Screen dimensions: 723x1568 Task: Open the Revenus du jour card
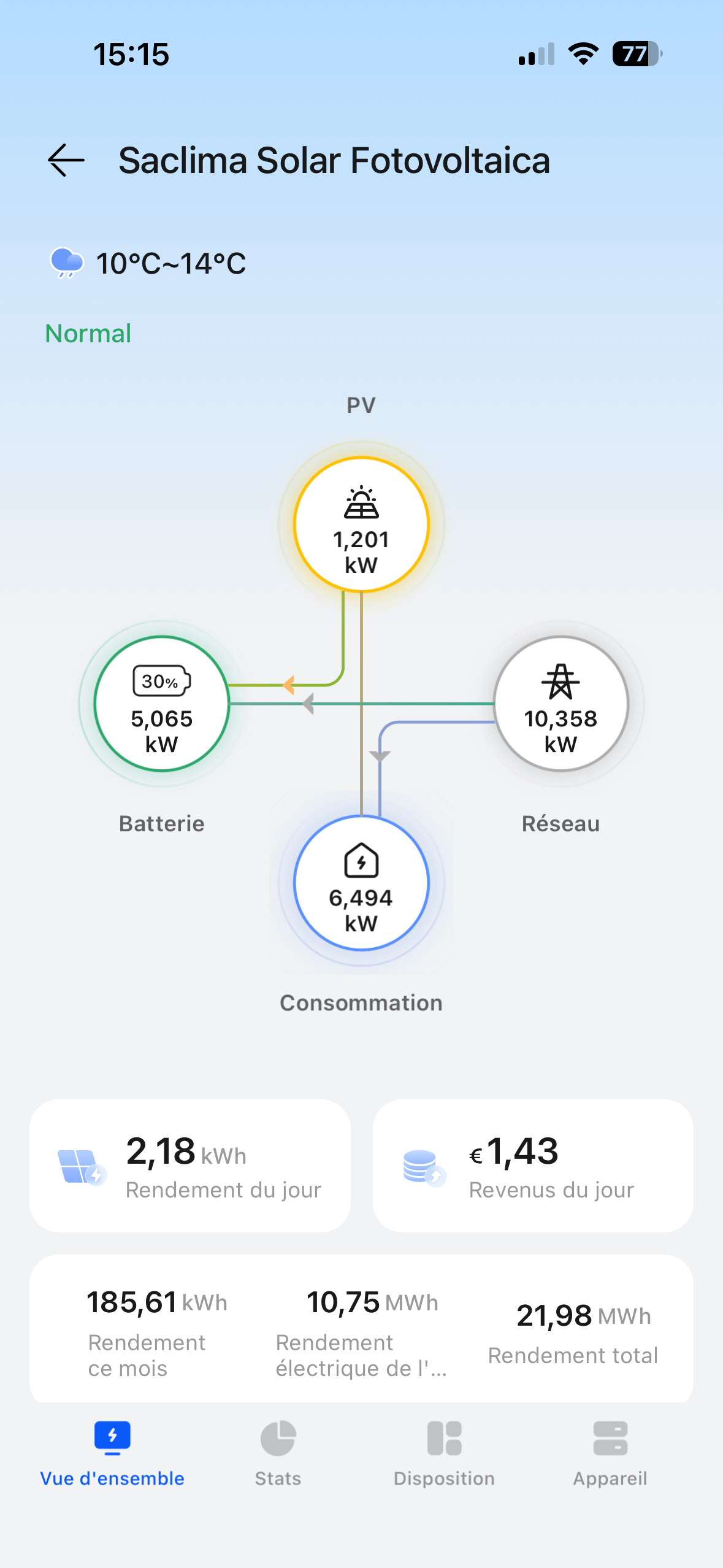(x=533, y=1166)
